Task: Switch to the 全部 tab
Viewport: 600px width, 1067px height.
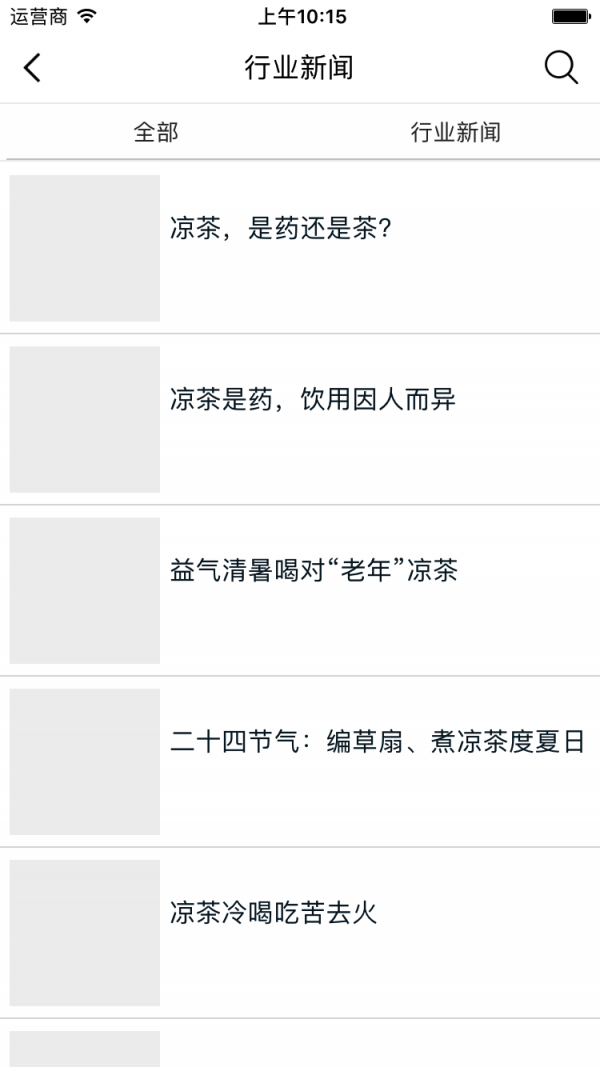Action: [156, 132]
